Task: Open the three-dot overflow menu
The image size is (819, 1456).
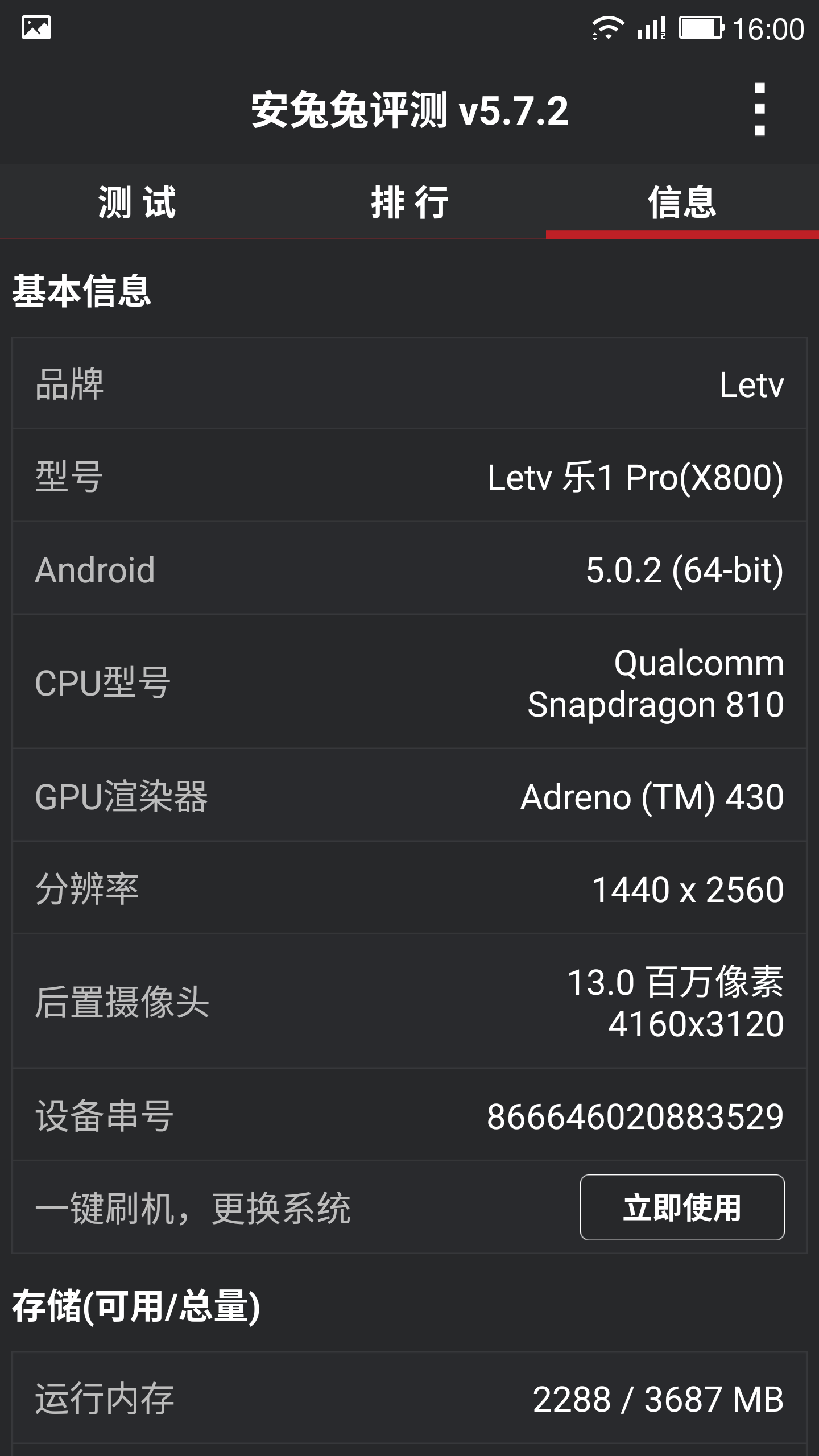Action: tap(759, 110)
